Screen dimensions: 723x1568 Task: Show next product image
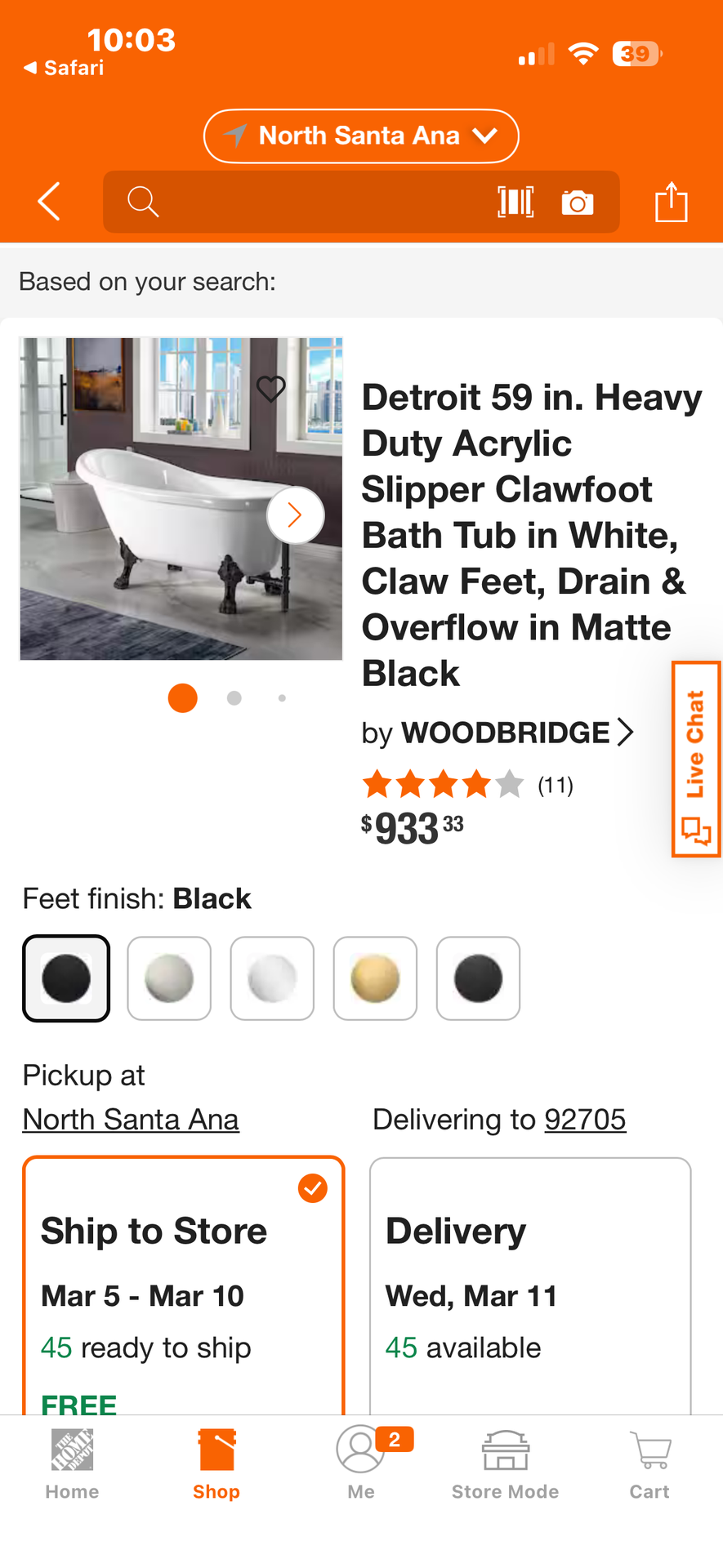coord(295,515)
